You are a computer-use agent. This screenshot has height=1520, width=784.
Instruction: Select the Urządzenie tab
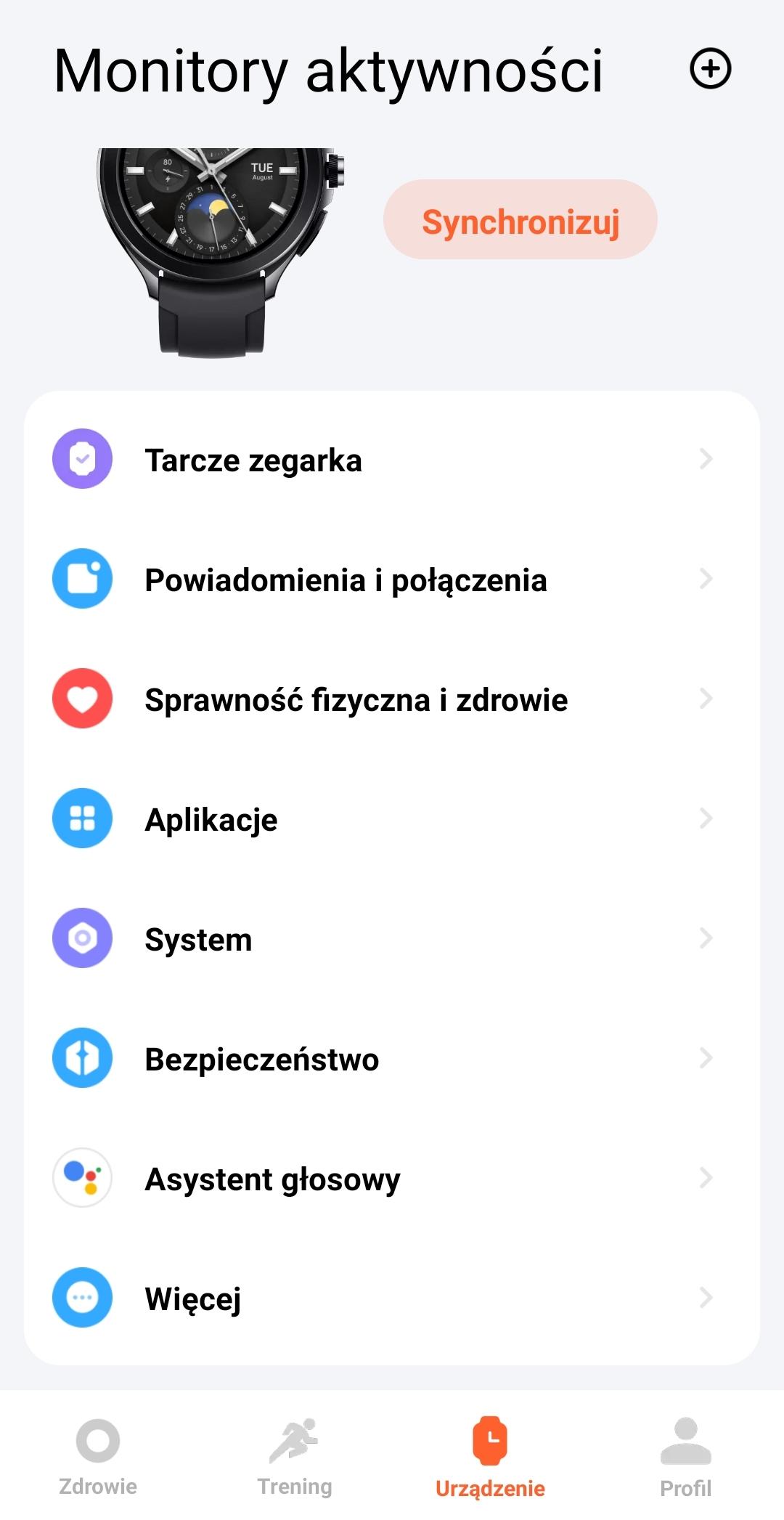[x=490, y=1456]
